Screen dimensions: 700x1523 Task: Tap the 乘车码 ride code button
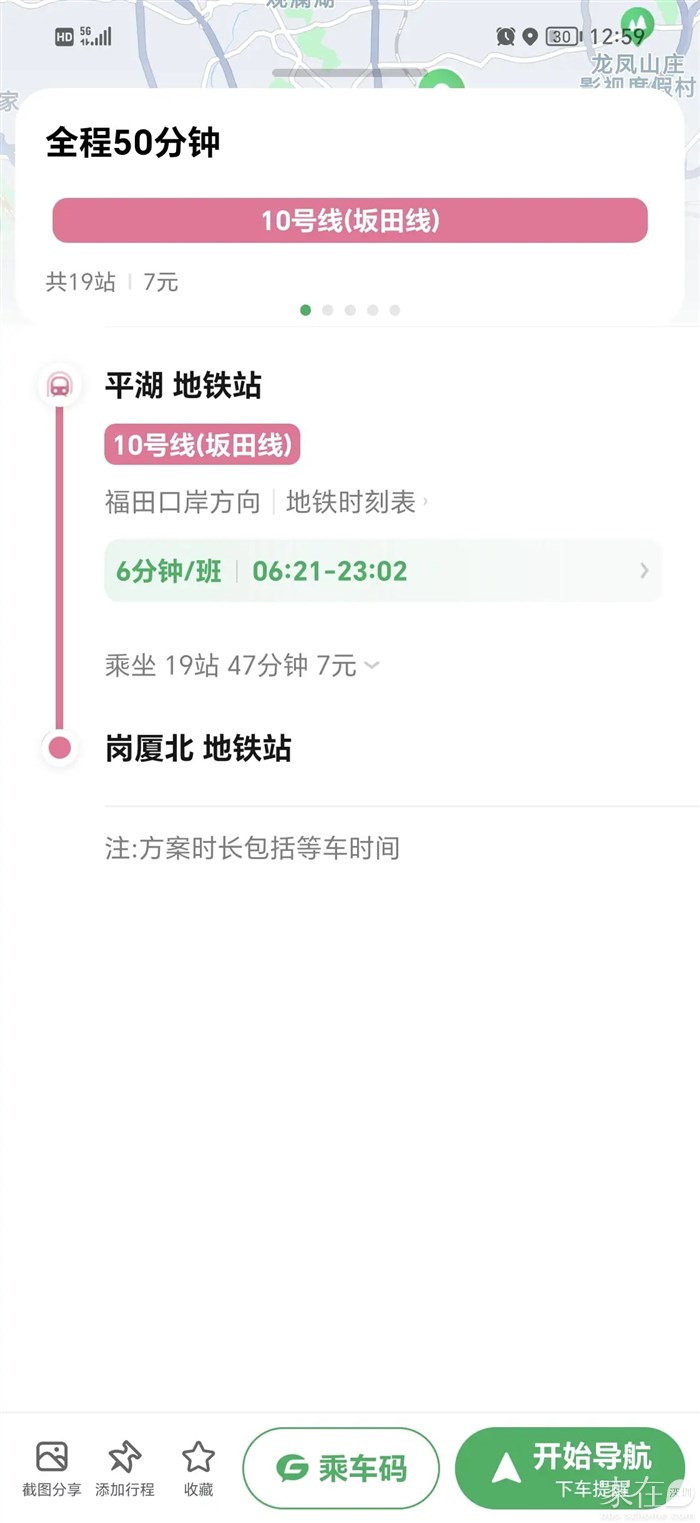341,1467
